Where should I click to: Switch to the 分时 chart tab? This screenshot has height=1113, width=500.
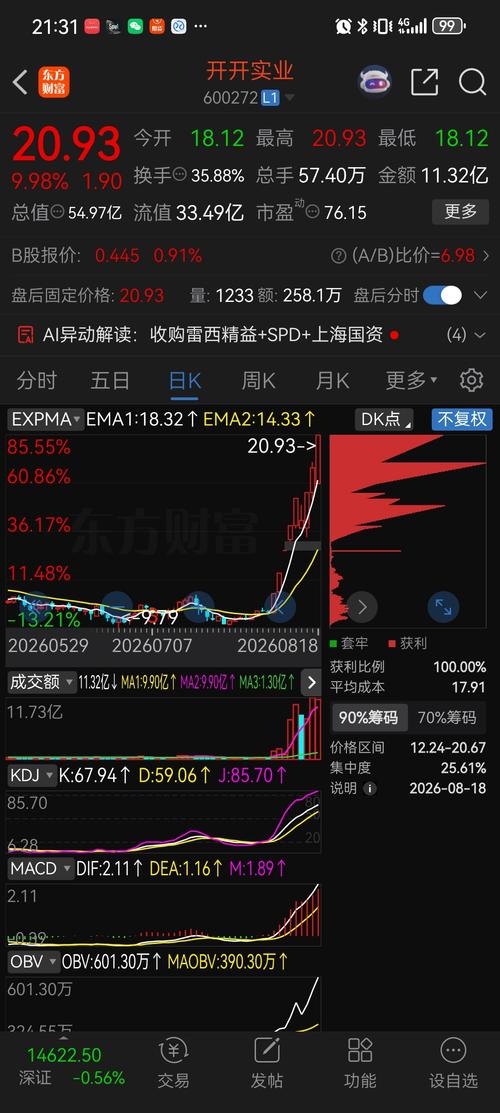(x=37, y=380)
